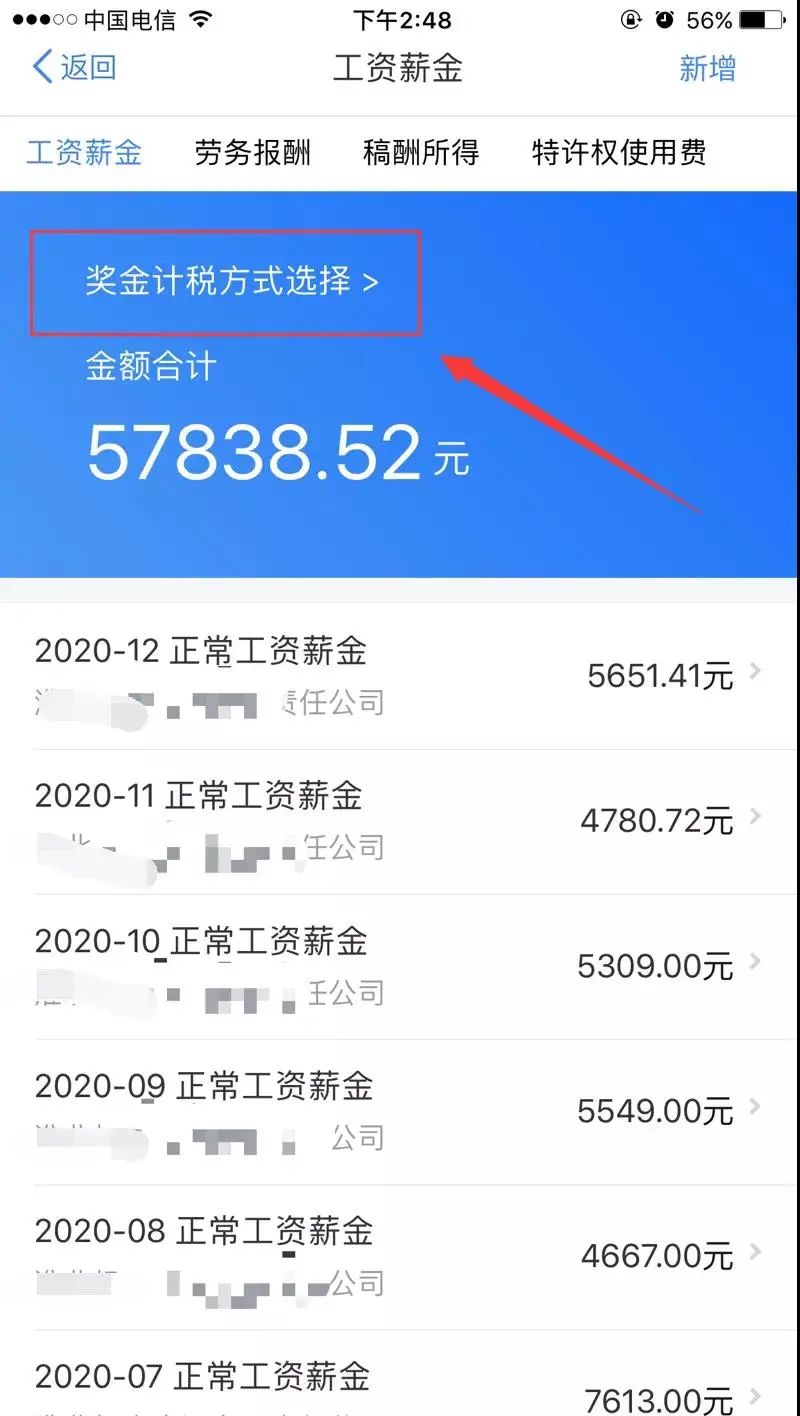Open the 2020-08 salary record of 4667.00元
The image size is (800, 1416).
pos(400,1257)
